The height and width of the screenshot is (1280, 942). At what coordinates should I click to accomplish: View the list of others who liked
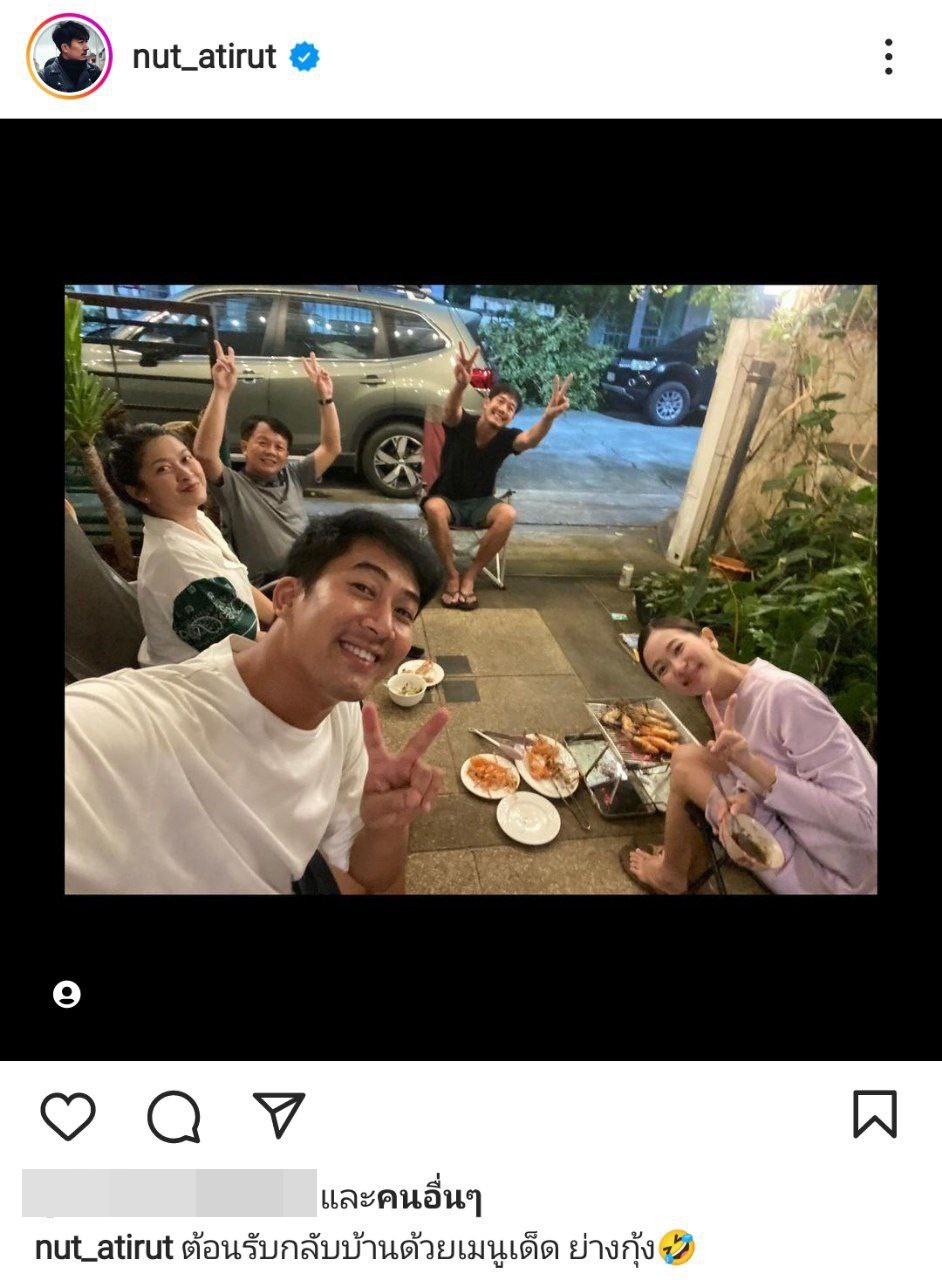coord(430,1197)
